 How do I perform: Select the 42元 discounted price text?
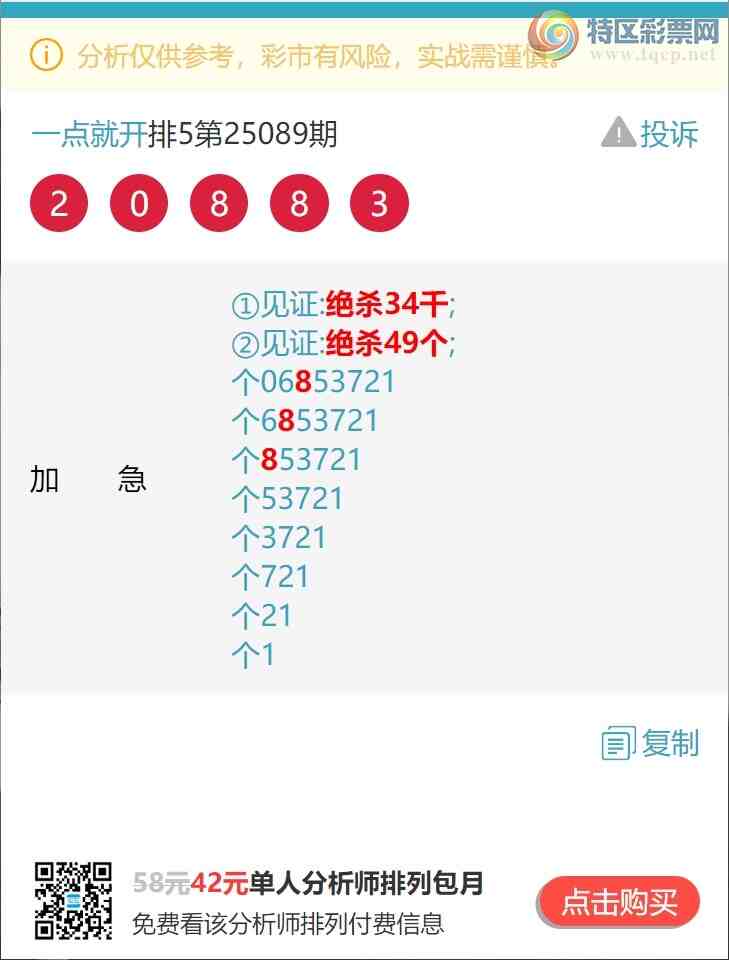coord(217,884)
